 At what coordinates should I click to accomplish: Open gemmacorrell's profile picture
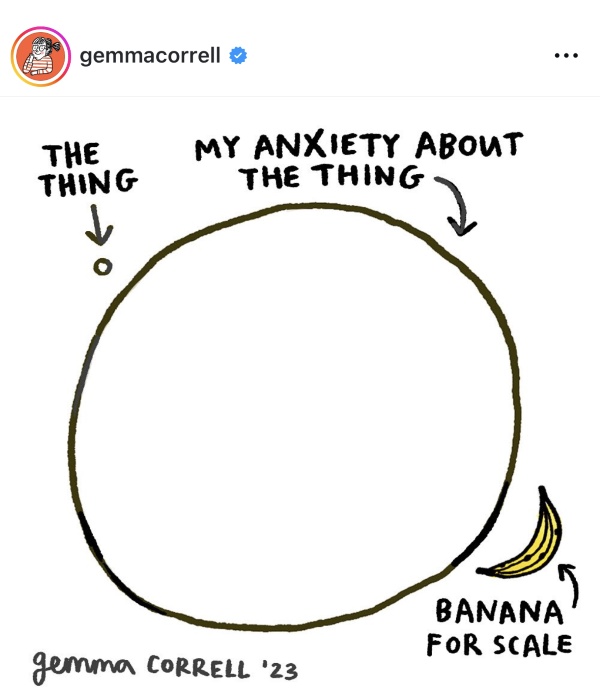tap(39, 55)
